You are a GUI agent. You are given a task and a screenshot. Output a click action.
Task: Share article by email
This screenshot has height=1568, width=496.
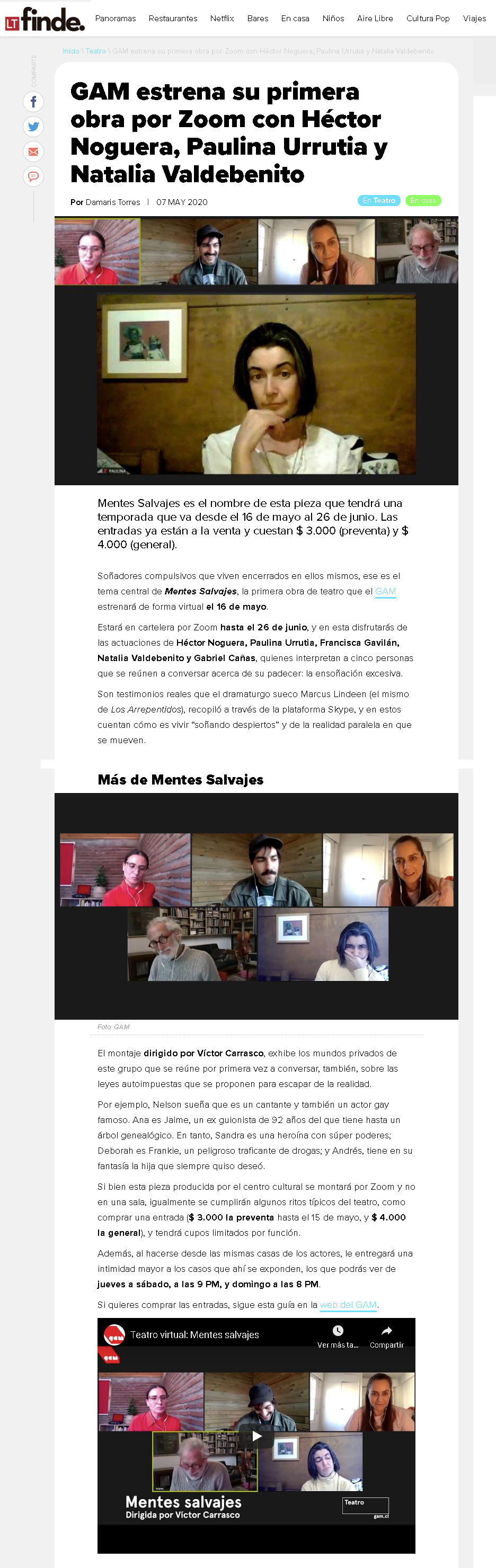[33, 152]
